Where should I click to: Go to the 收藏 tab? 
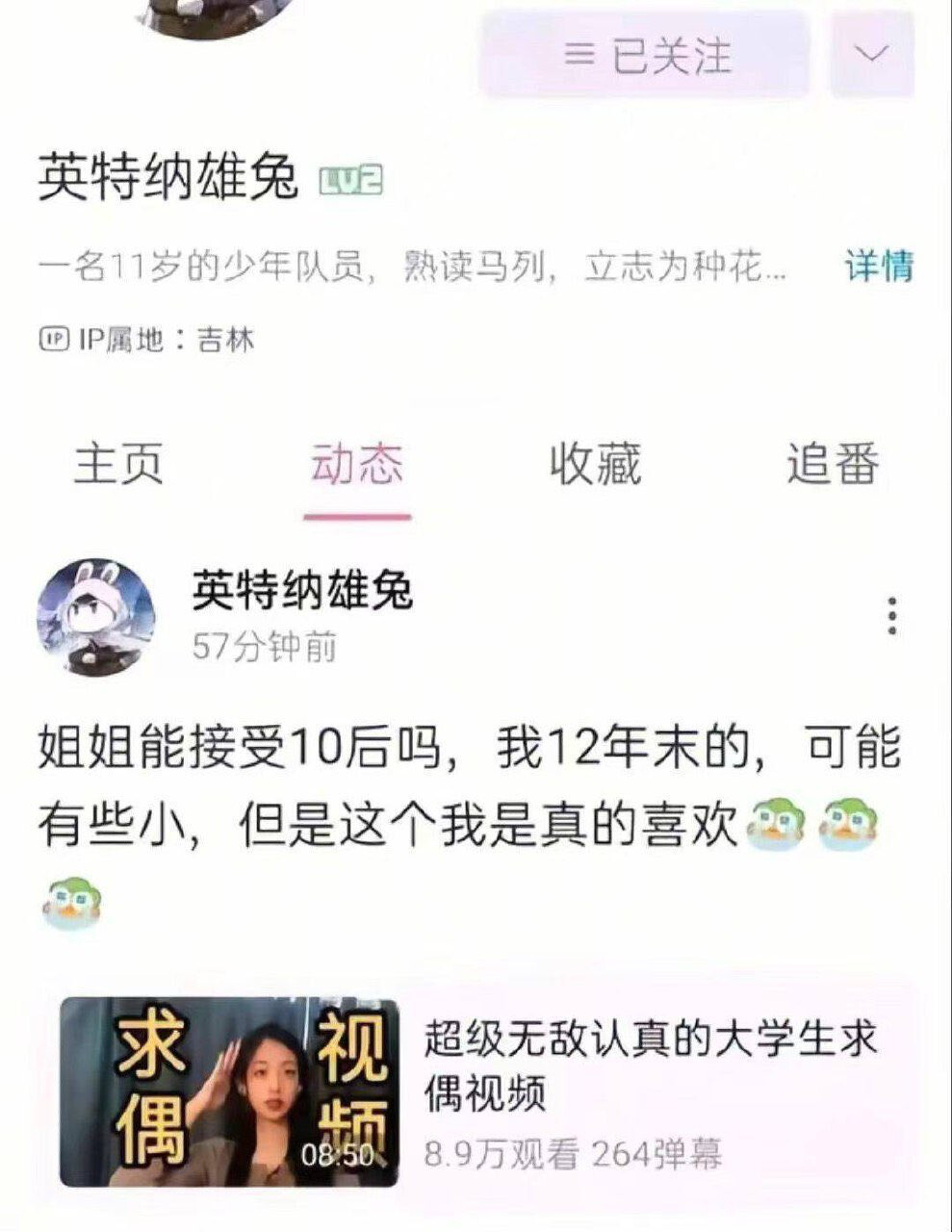pyautogui.click(x=595, y=464)
